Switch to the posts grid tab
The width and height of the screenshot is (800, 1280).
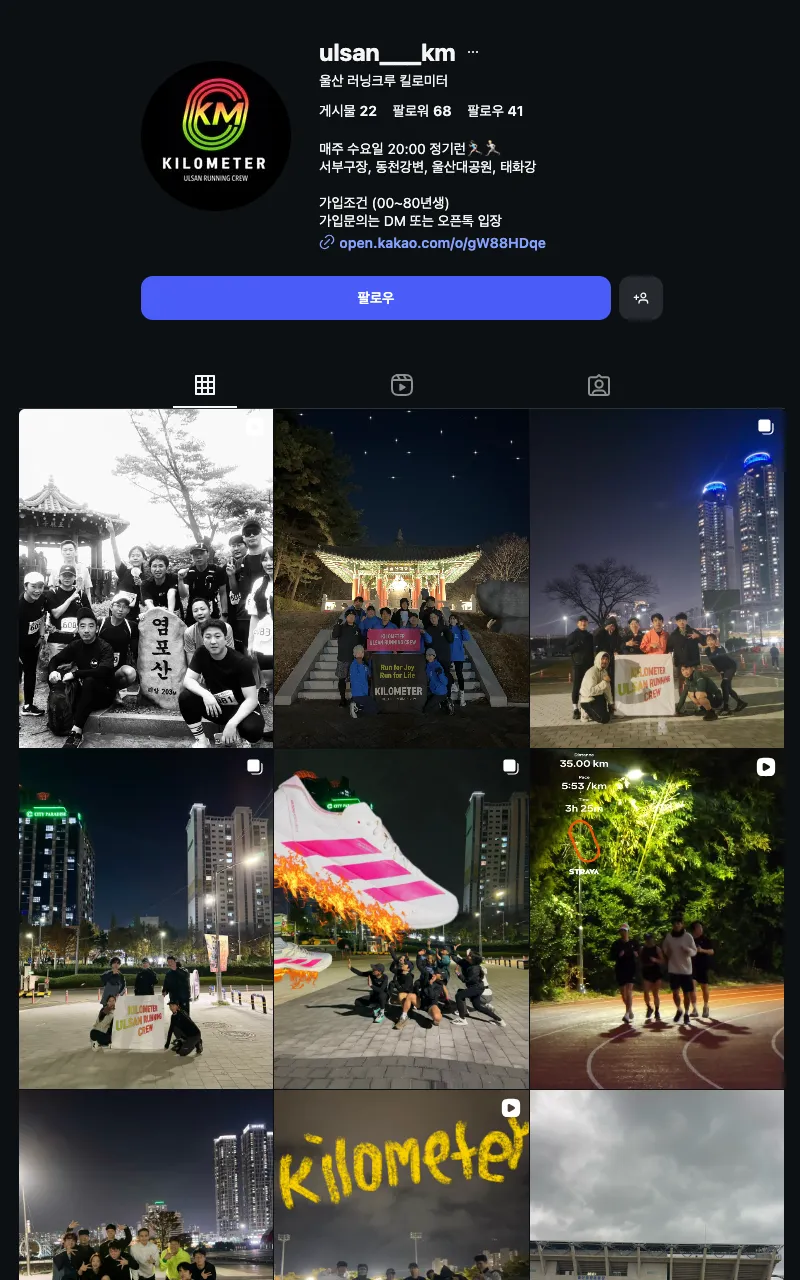205,385
